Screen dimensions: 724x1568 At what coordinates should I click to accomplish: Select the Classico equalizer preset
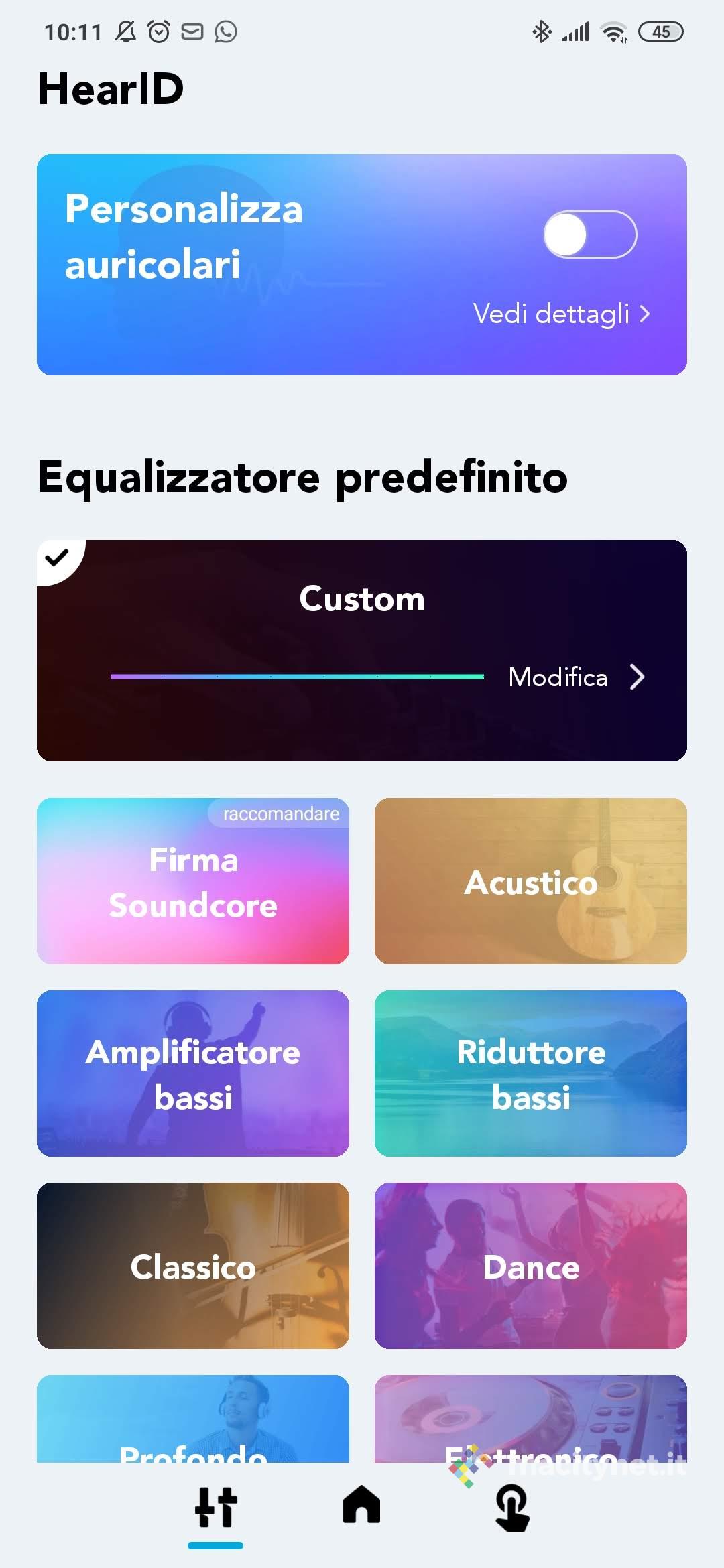coord(193,1266)
